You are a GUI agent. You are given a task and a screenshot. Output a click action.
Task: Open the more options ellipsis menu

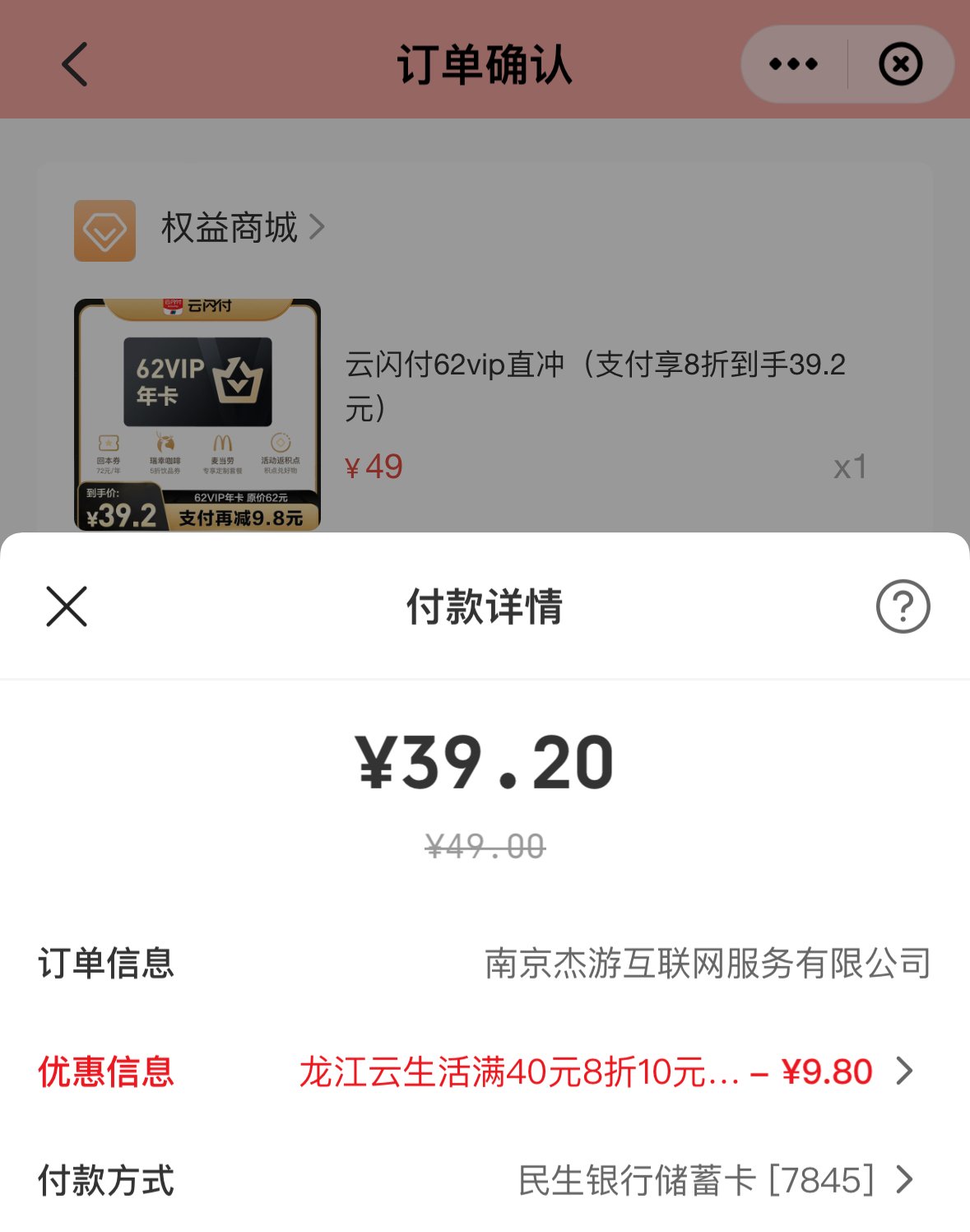[x=792, y=63]
